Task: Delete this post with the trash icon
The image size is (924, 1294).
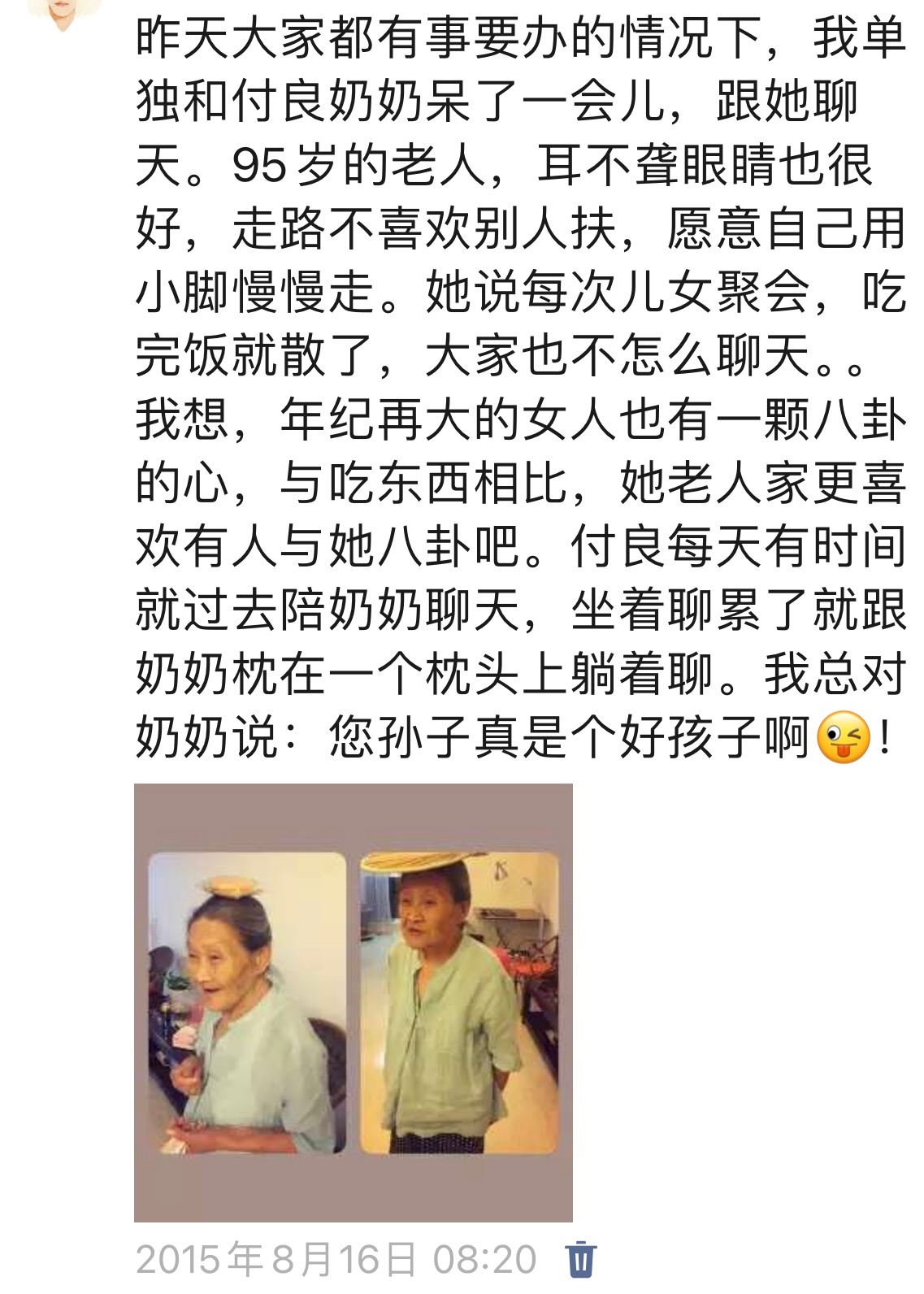Action: click(x=580, y=1259)
